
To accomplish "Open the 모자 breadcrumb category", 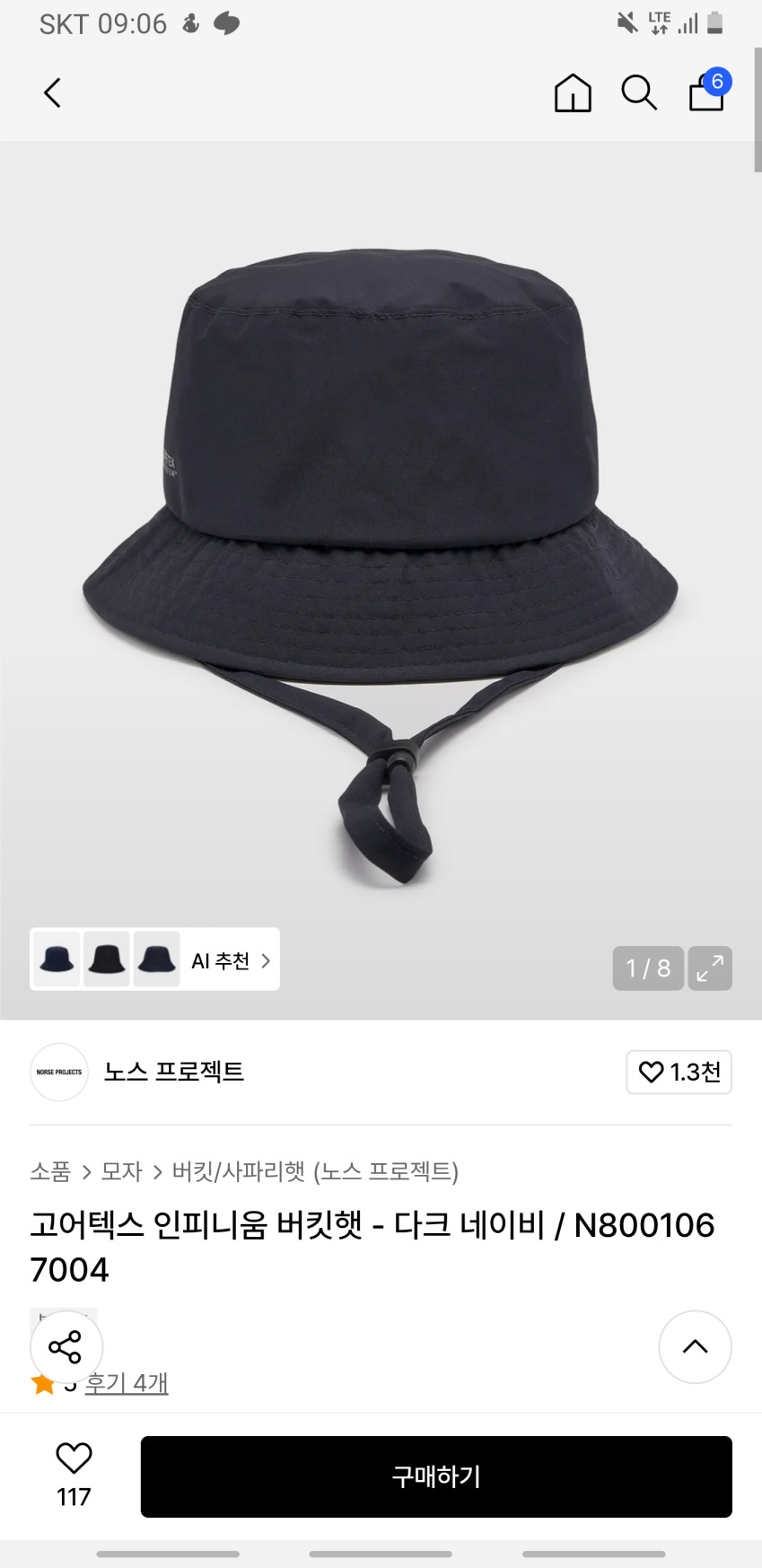I will point(122,1171).
